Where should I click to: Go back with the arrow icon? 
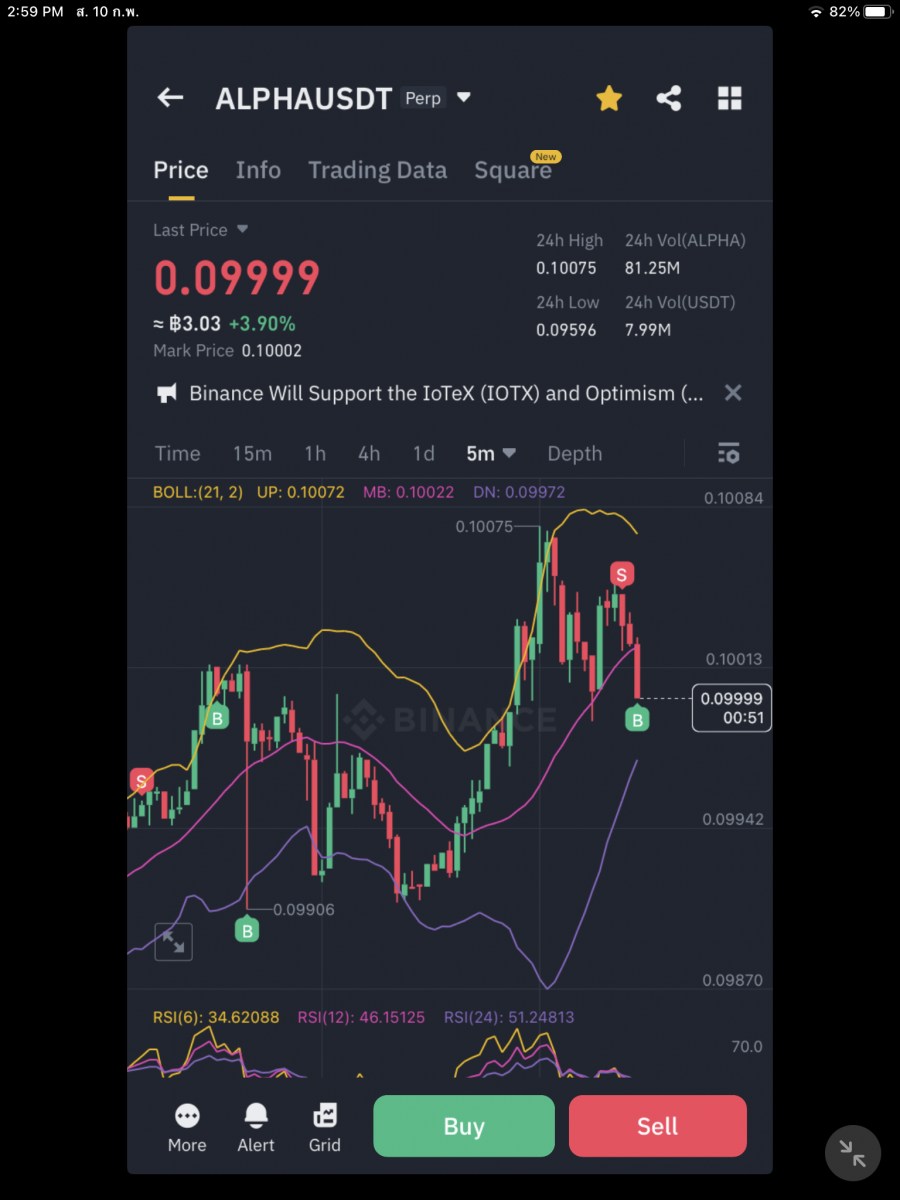pos(171,98)
